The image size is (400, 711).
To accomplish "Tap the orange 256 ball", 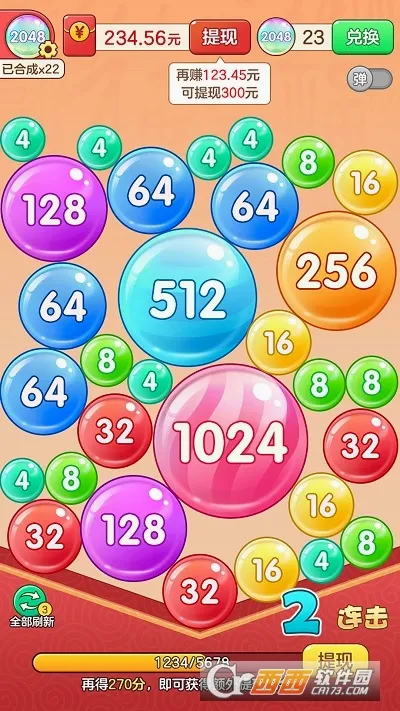I will click(337, 271).
